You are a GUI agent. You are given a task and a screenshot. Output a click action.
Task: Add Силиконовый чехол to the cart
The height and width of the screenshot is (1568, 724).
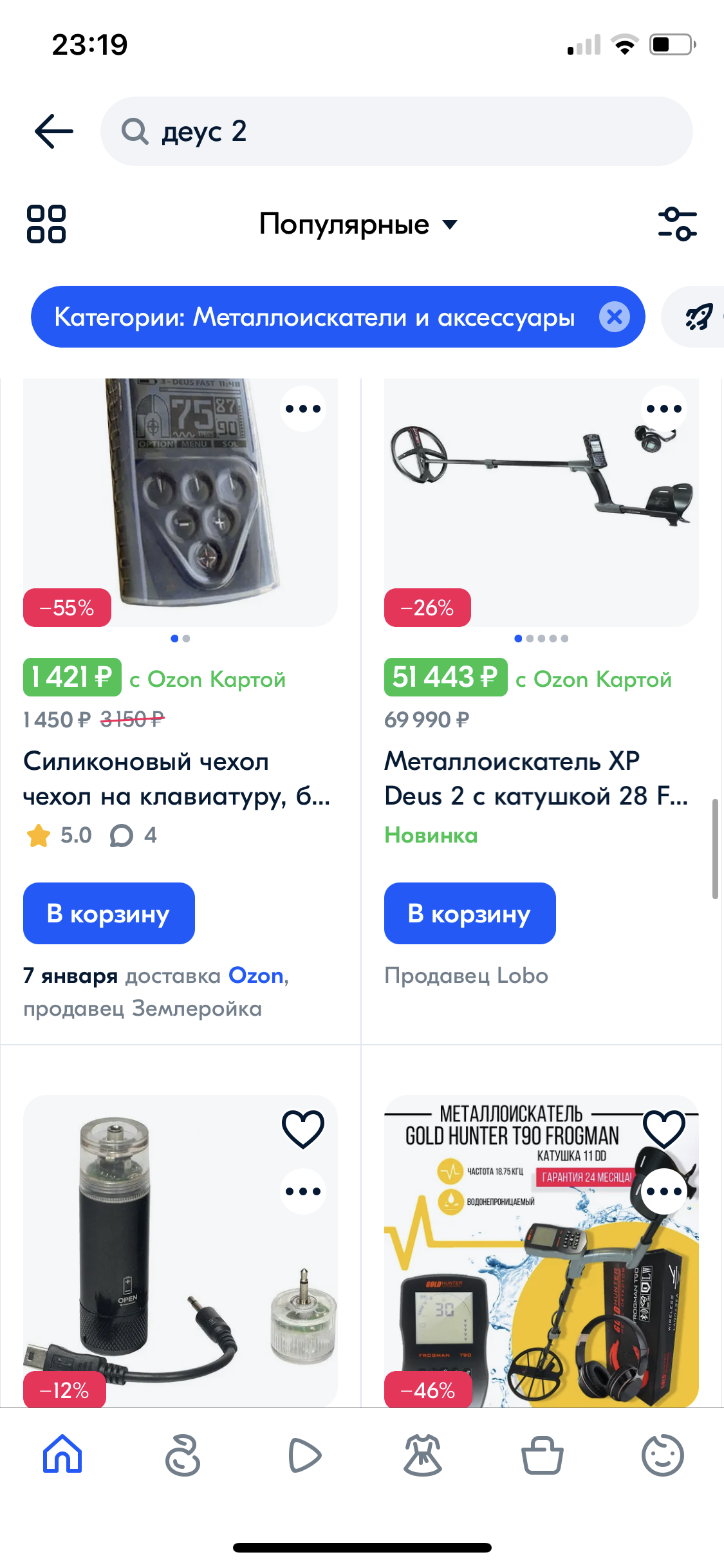click(109, 913)
